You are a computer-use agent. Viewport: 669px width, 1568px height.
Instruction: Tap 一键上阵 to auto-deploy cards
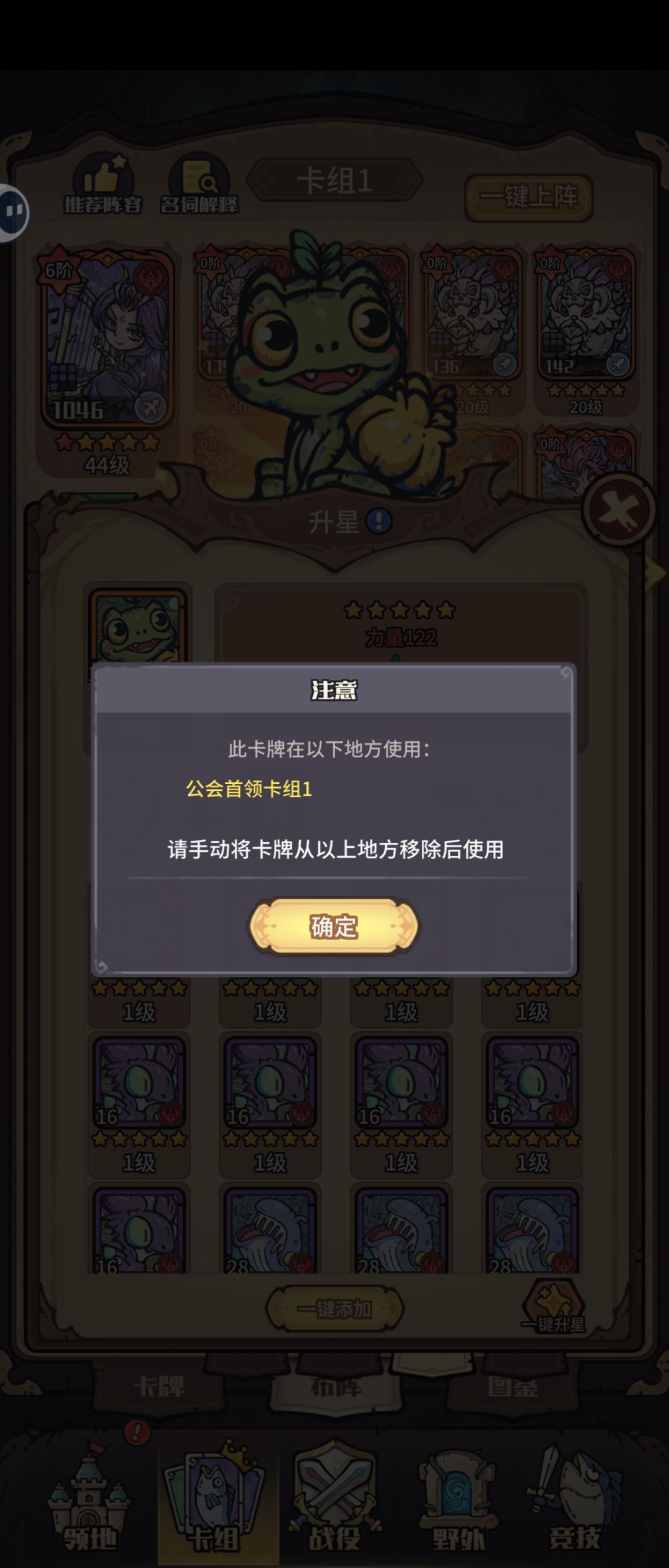point(528,198)
